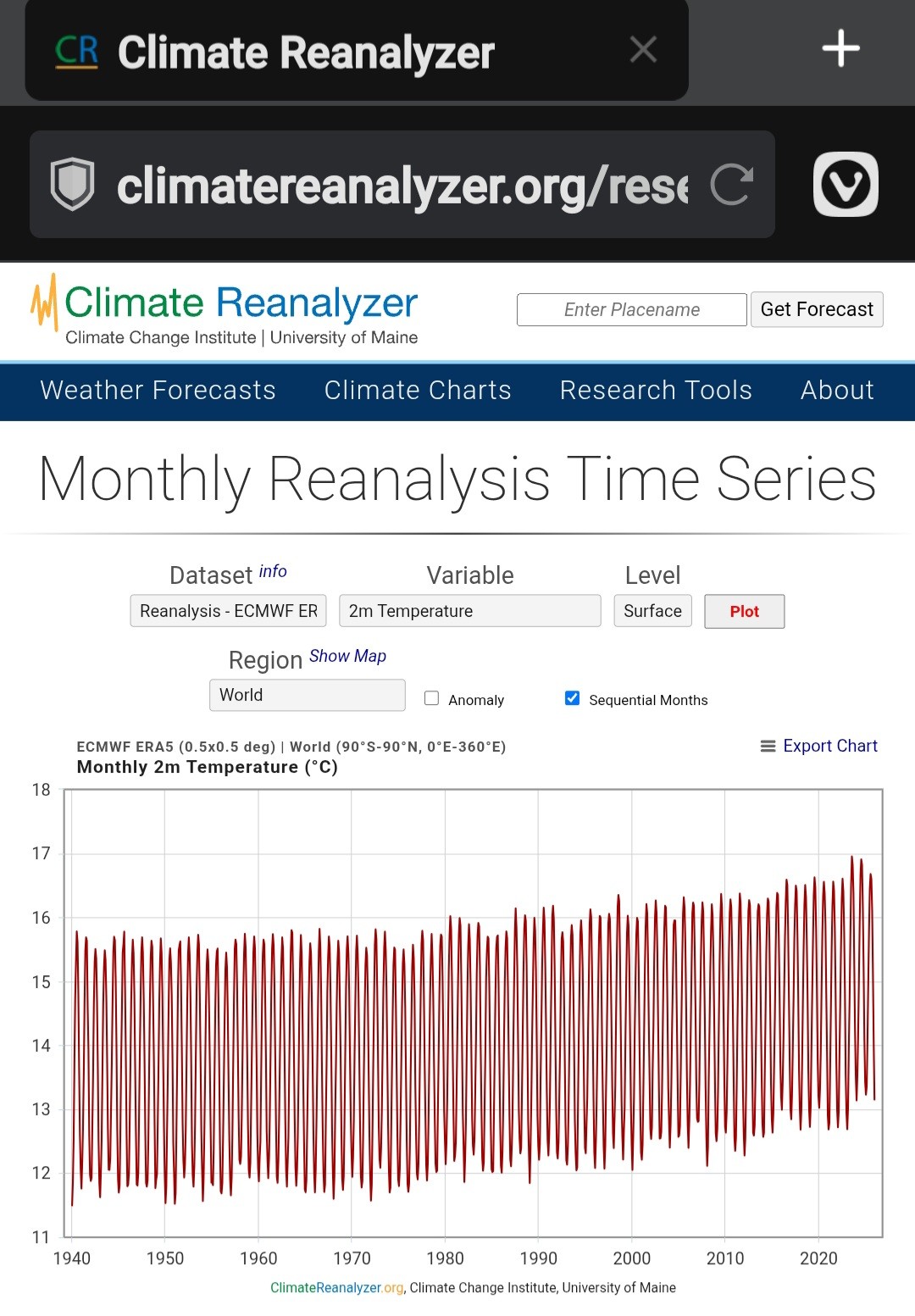Screen dimensions: 915x1316
Task: Expand the Level dropdown
Action: point(652,611)
